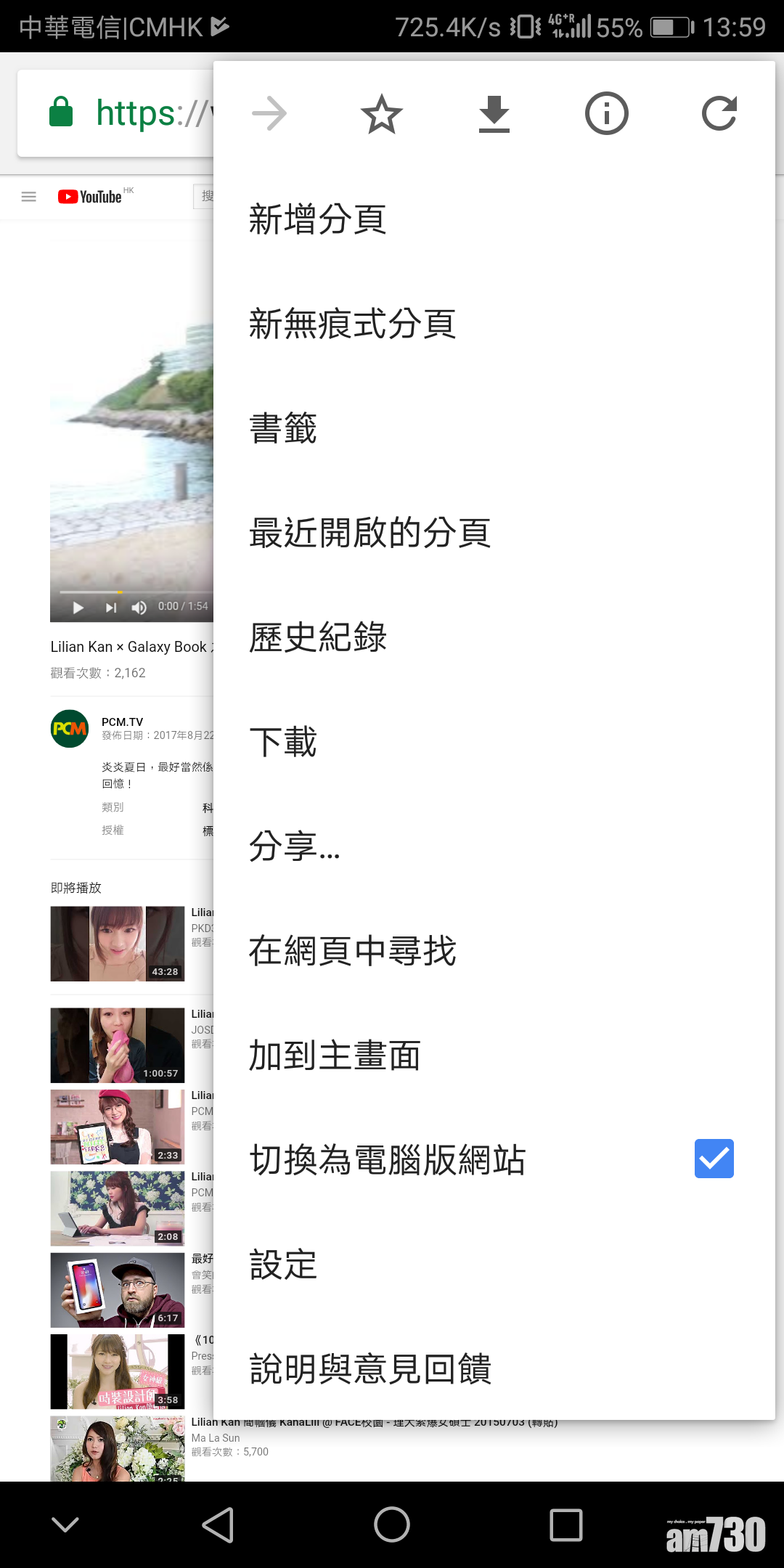Open 歷史紀錄 from the menu
Image resolution: width=784 pixels, height=1568 pixels.
318,638
